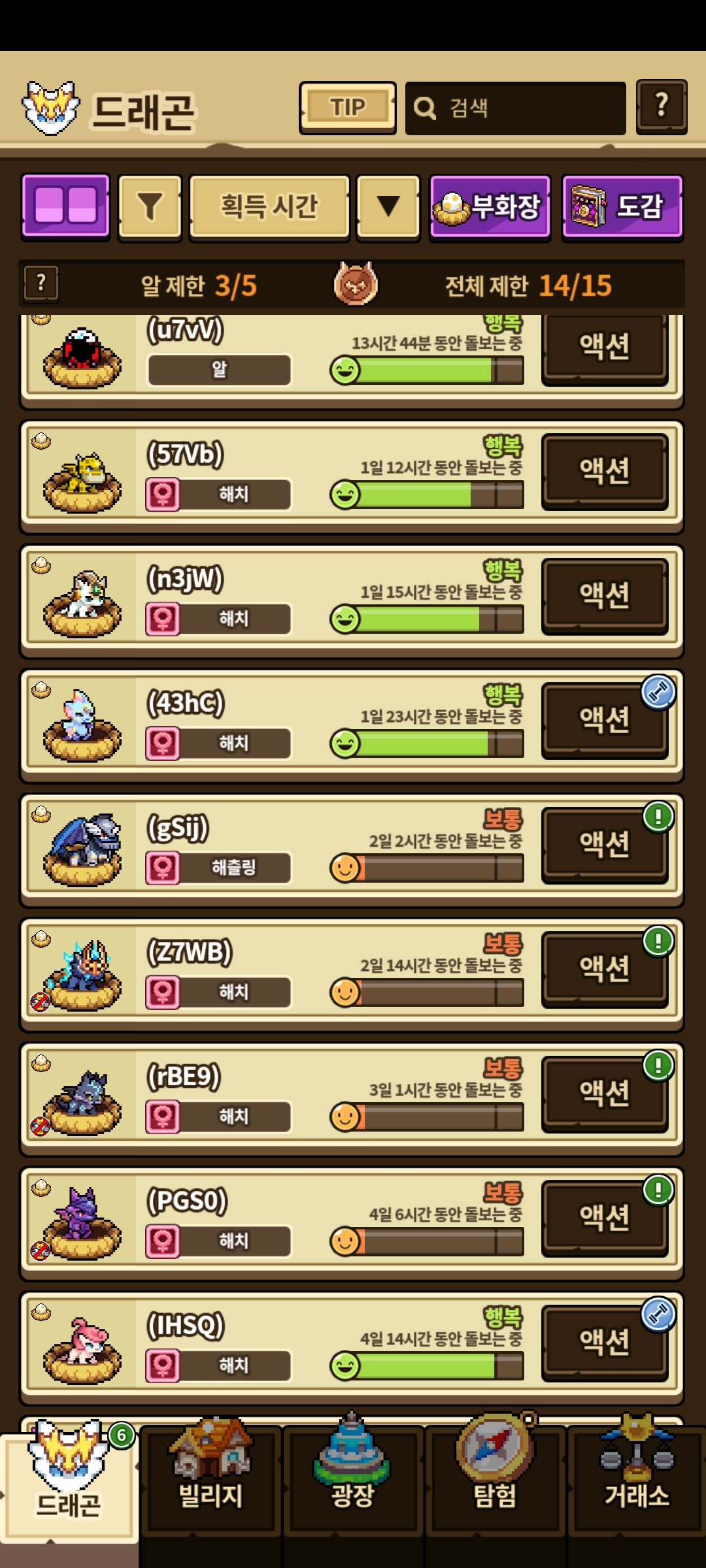
Task: Open the 부화장 hatchery
Action: pos(490,207)
